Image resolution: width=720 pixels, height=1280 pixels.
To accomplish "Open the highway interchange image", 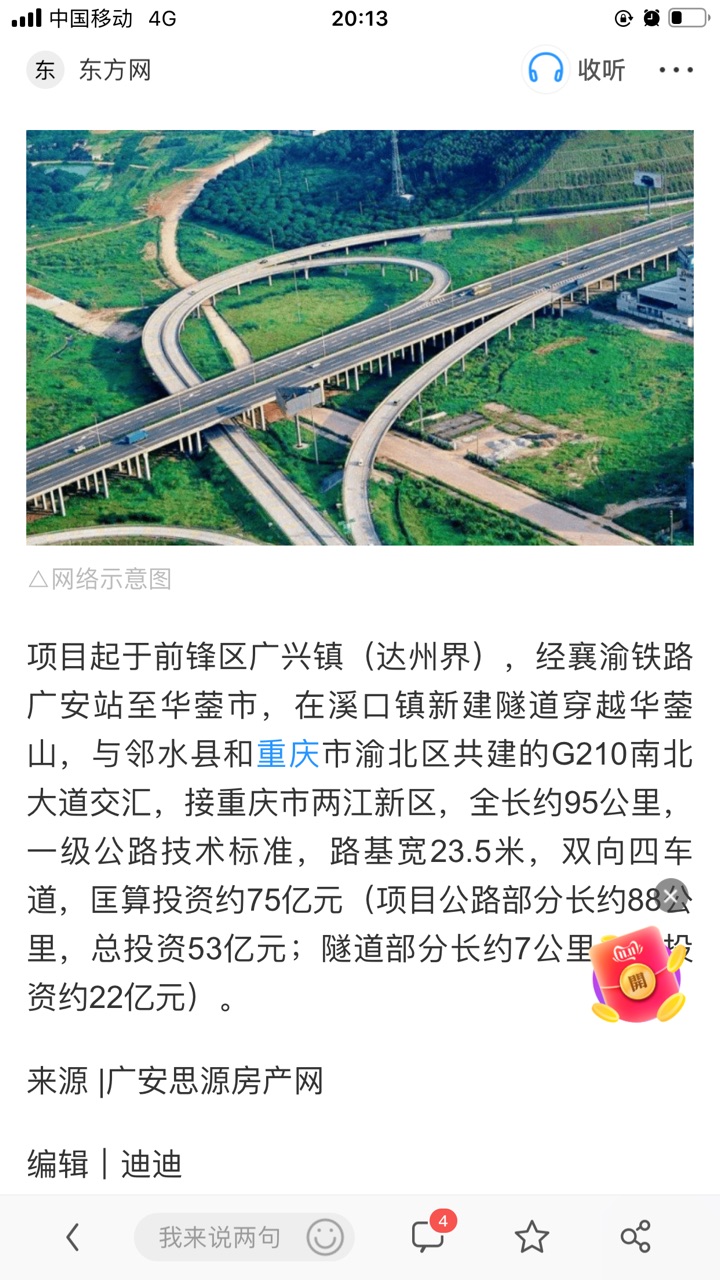I will coord(360,337).
